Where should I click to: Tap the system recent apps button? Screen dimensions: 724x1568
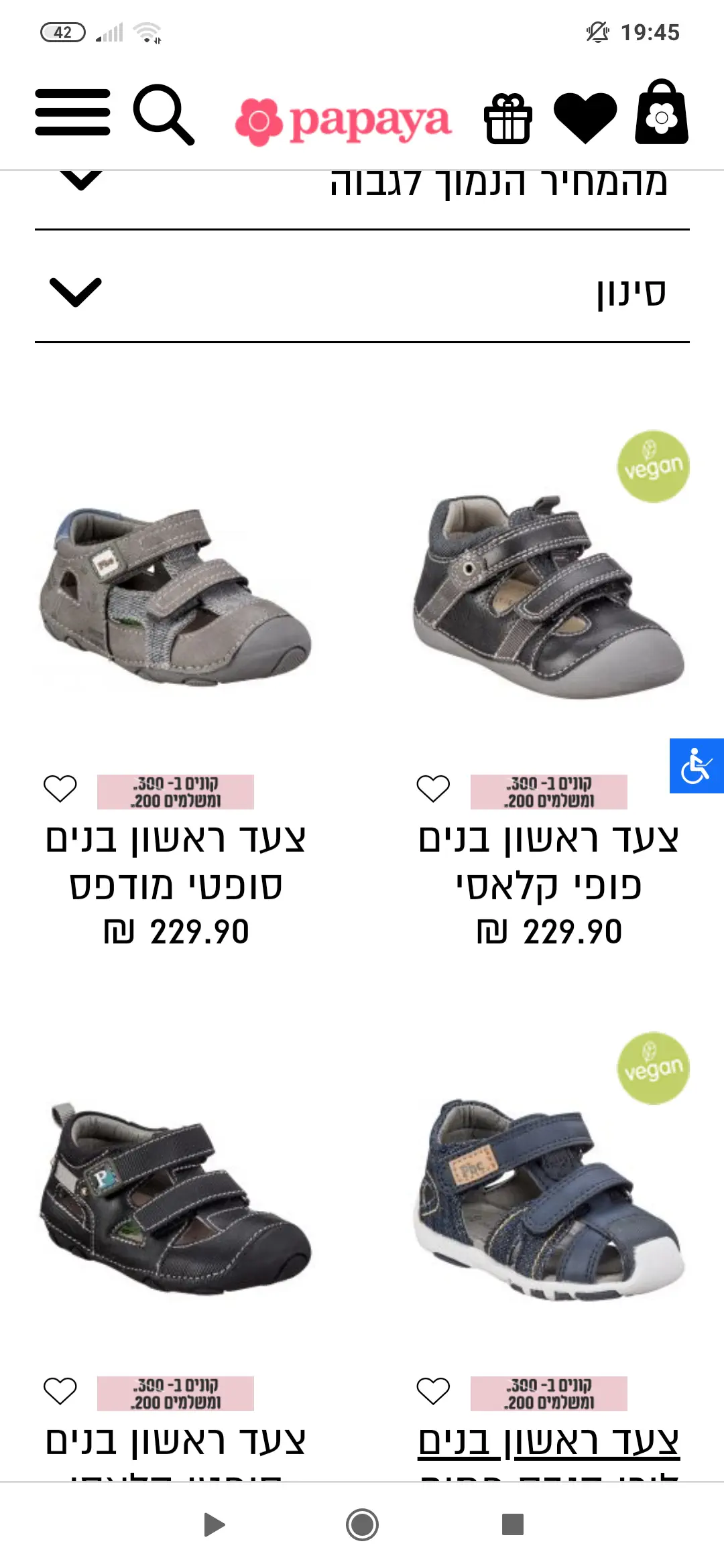(512, 1524)
